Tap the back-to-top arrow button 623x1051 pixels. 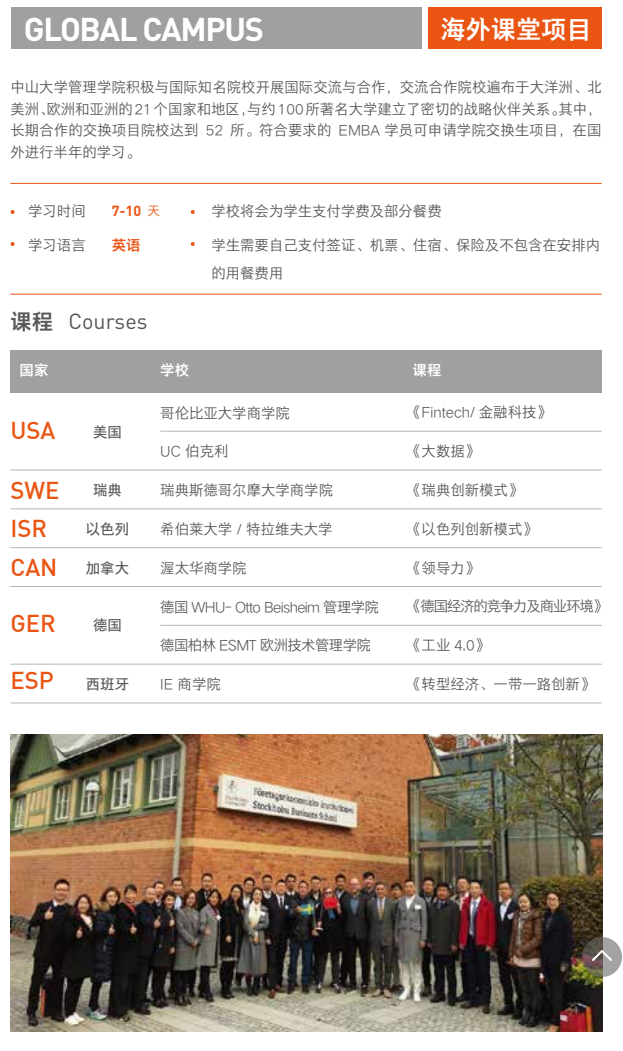coord(601,957)
